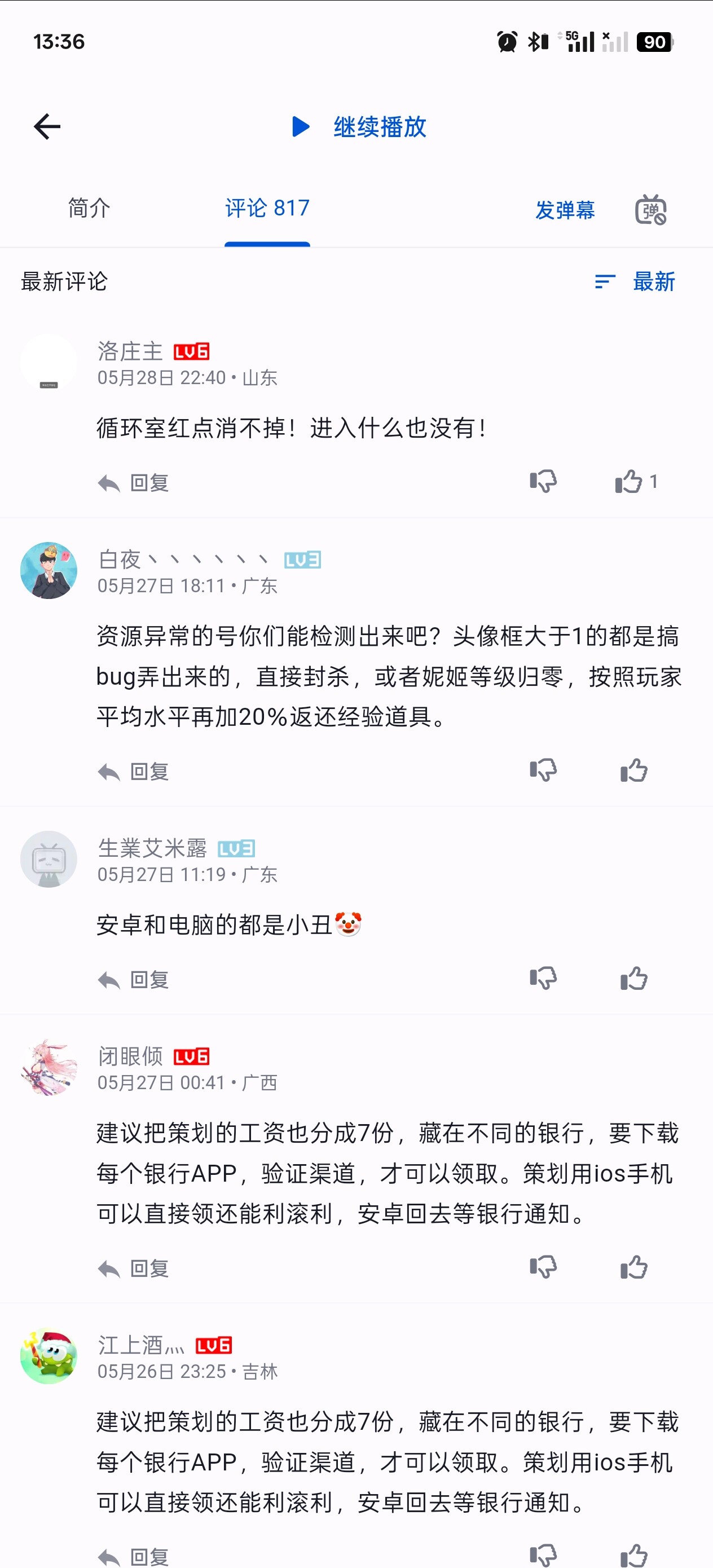Reply to 生業艾米露's comment

[134, 979]
